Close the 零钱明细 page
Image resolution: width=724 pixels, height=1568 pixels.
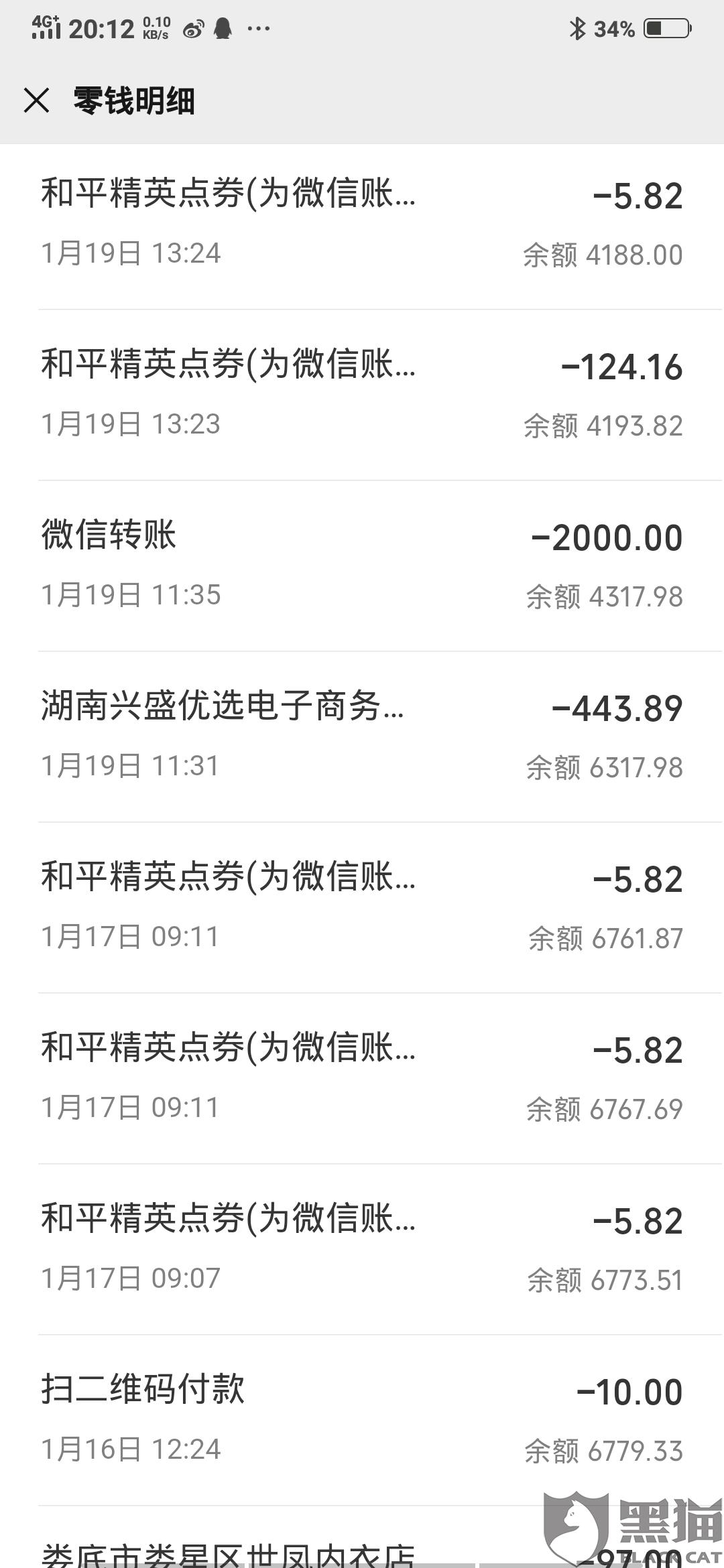(36, 101)
